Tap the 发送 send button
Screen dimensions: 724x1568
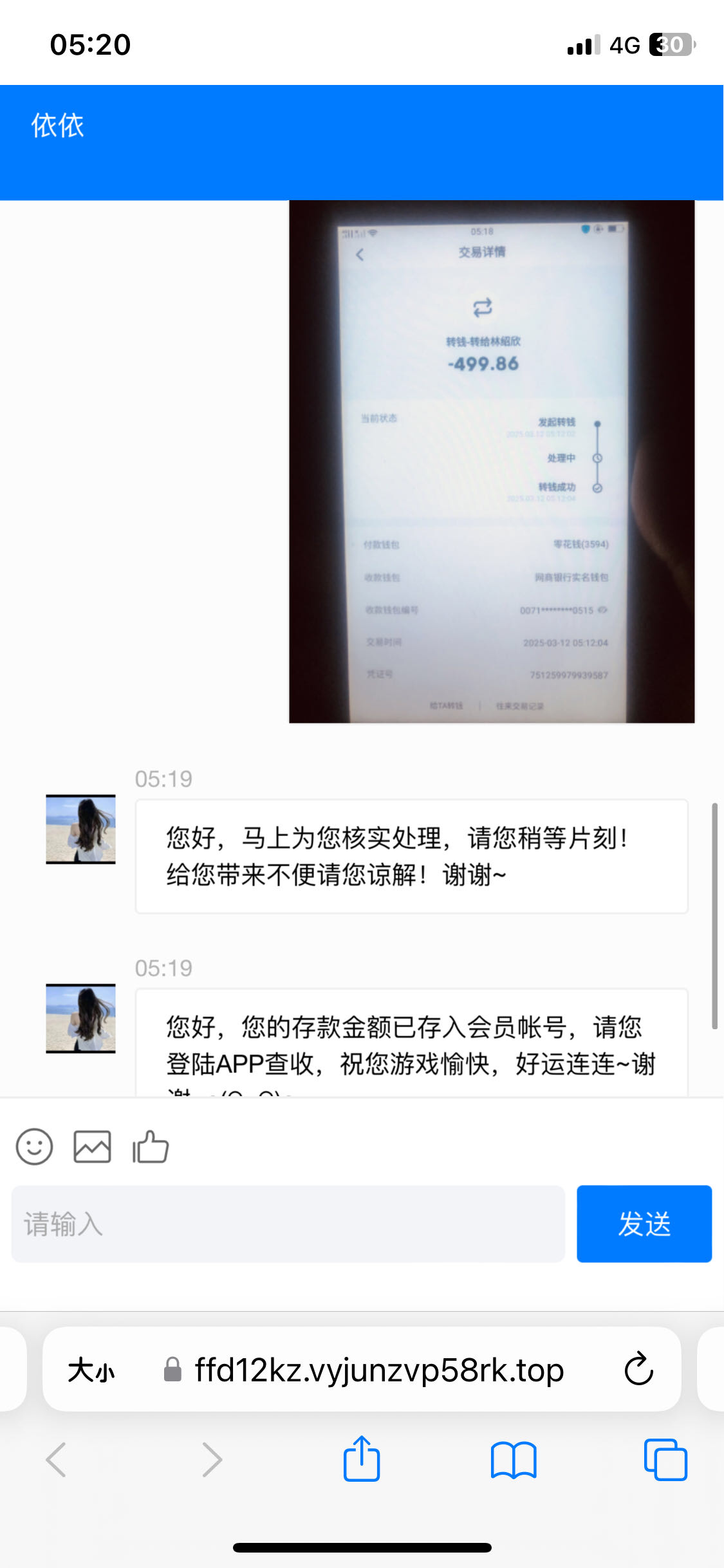[644, 1224]
